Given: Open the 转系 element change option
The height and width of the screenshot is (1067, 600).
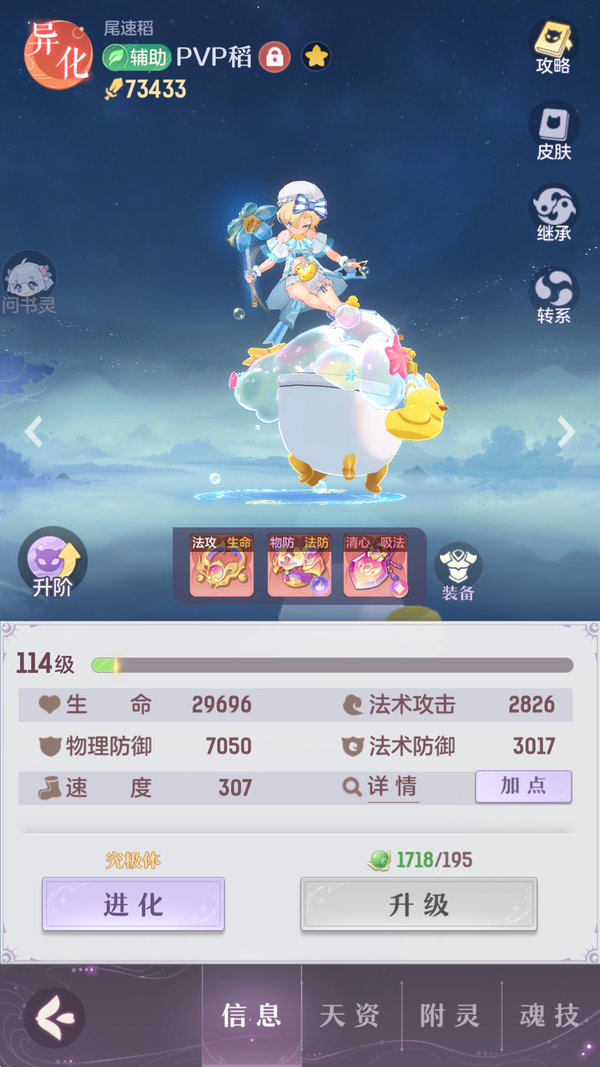Looking at the screenshot, I should coord(553,294).
